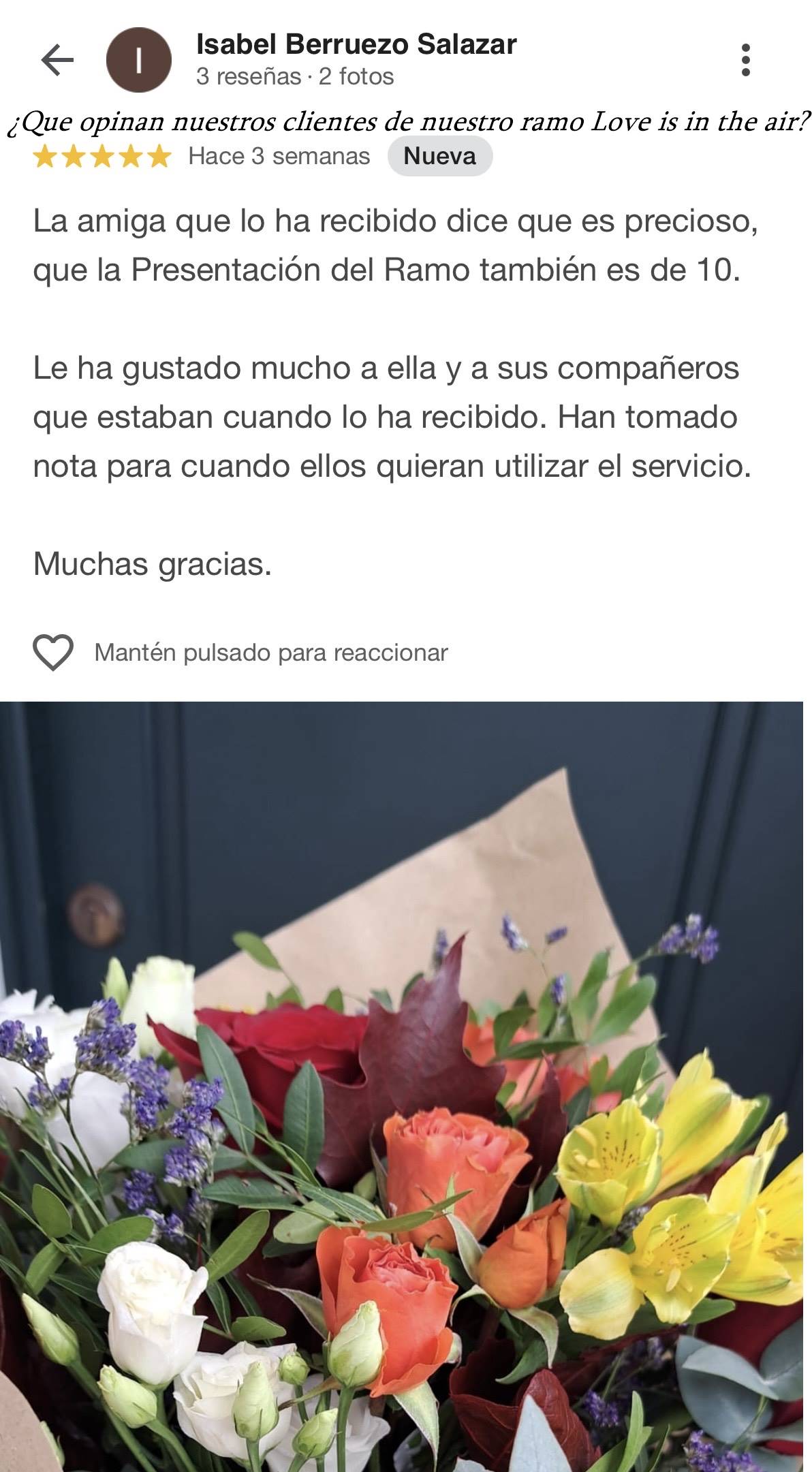Viewport: 812px width, 1472px height.
Task: Open the bouquet photo in the review
Action: click(x=402, y=1086)
